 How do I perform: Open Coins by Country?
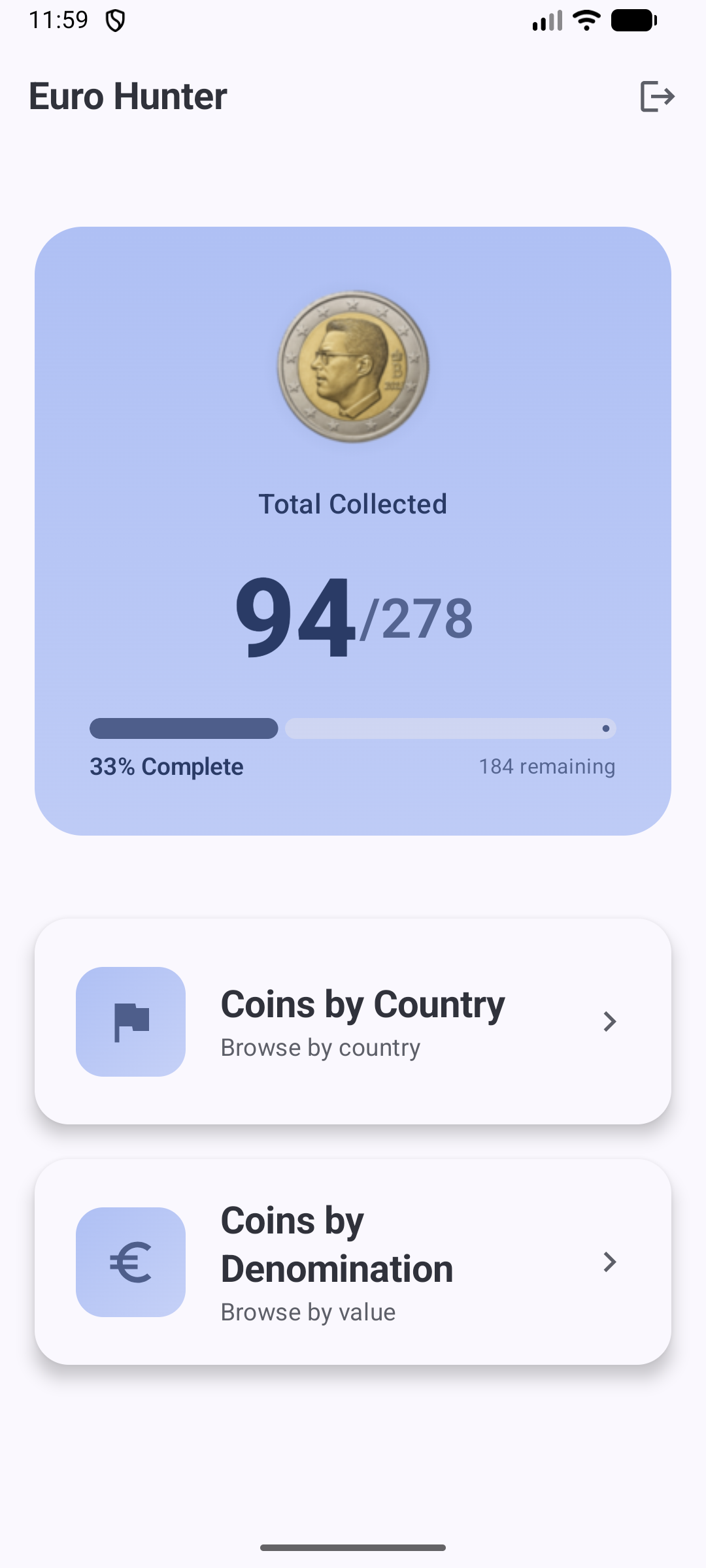click(353, 1021)
